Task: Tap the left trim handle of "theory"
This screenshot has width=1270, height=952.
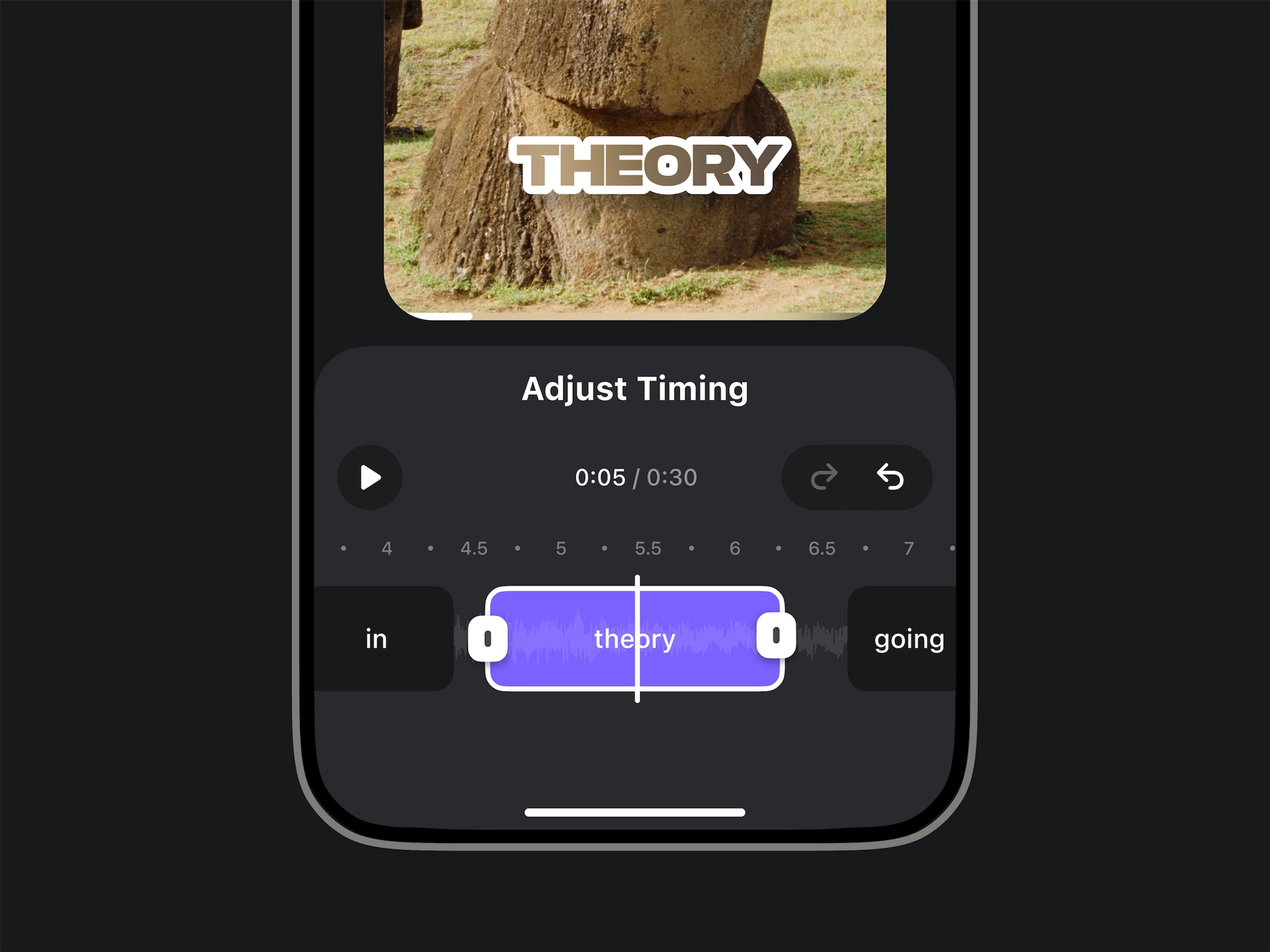Action: (x=487, y=638)
